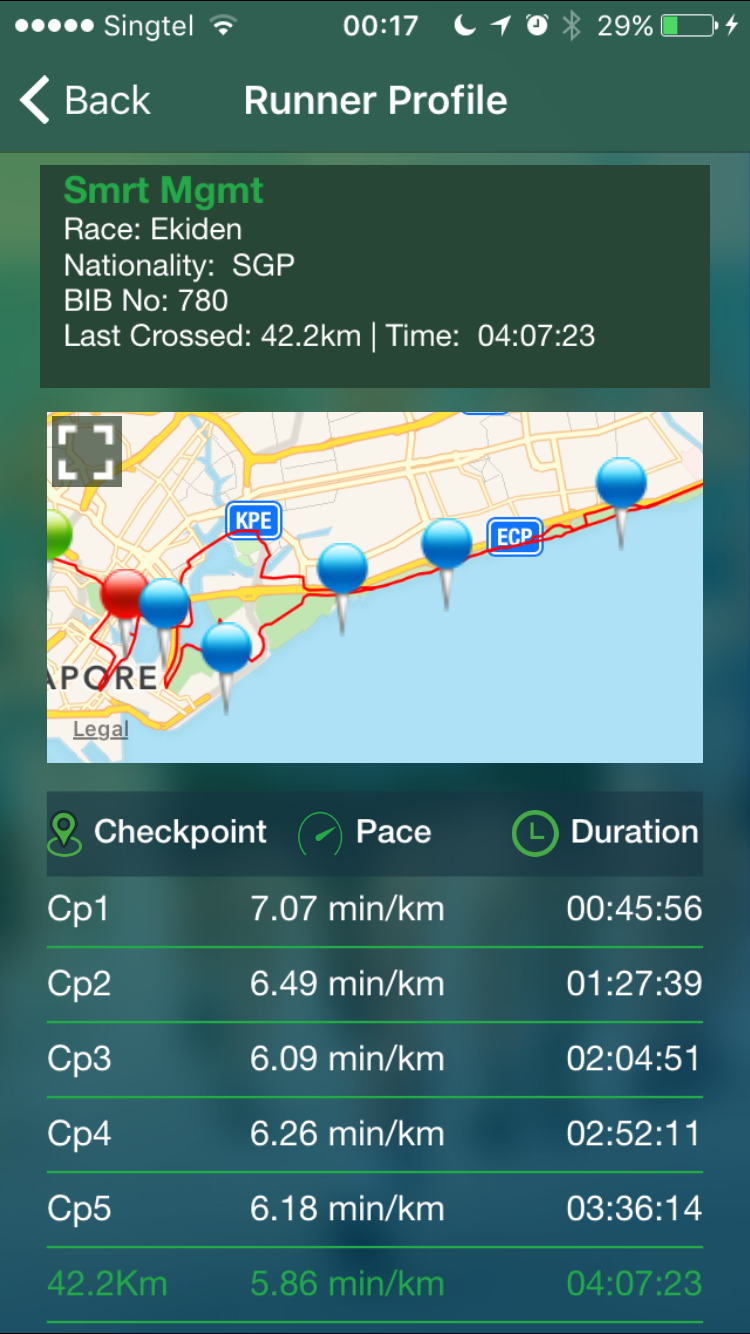Open the Legal link on the map

pos(101,729)
